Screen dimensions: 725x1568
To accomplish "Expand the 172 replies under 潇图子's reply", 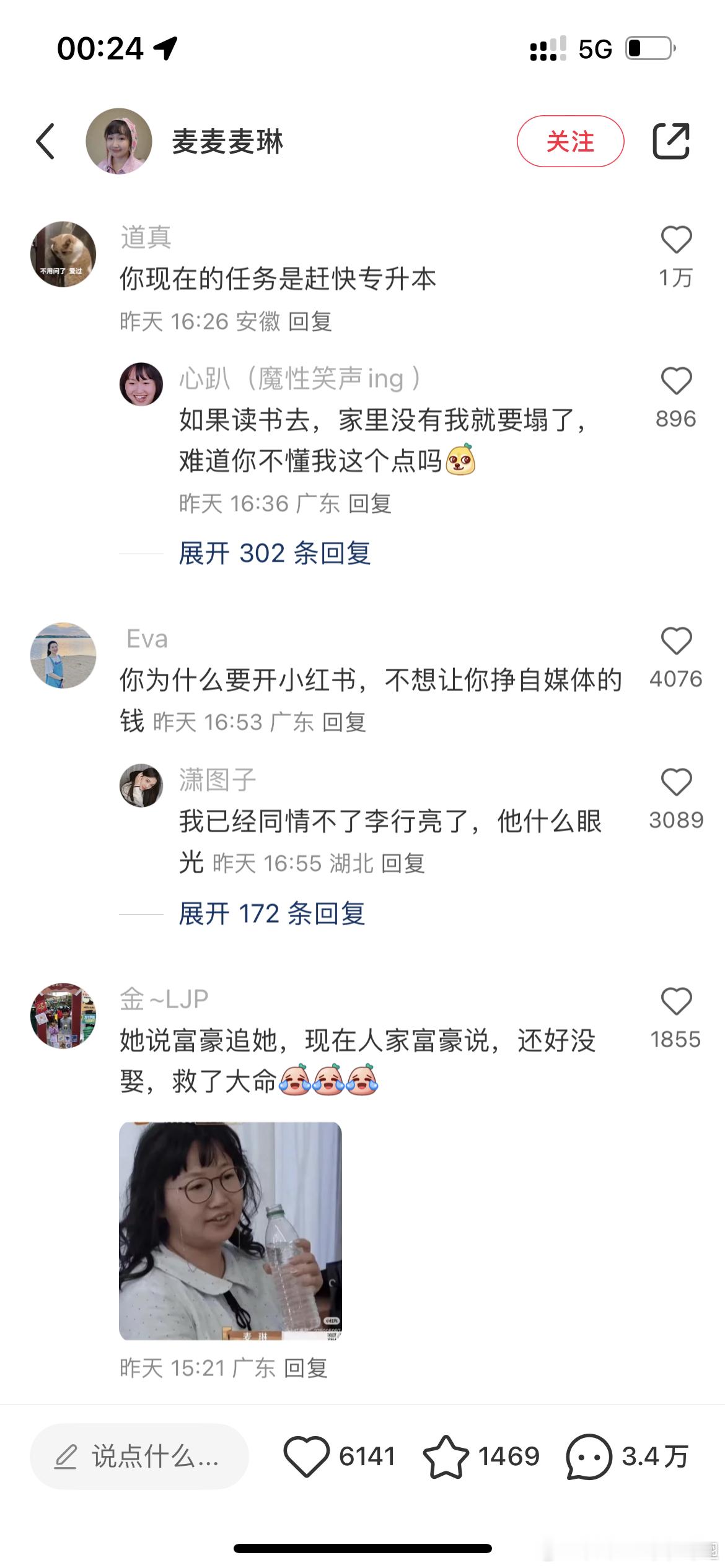I will (x=273, y=914).
